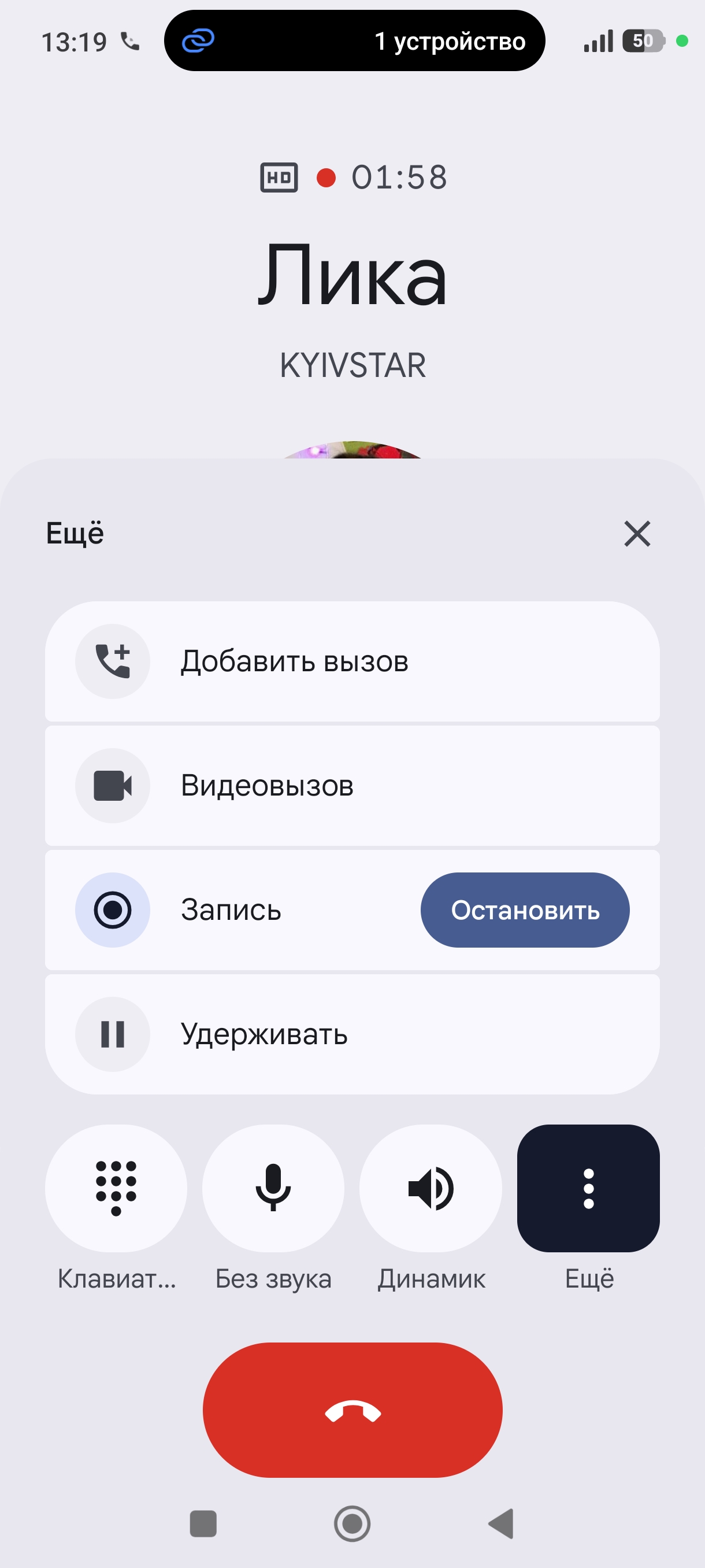
Task: Mute the microphone (Без звука)
Action: click(x=273, y=1188)
